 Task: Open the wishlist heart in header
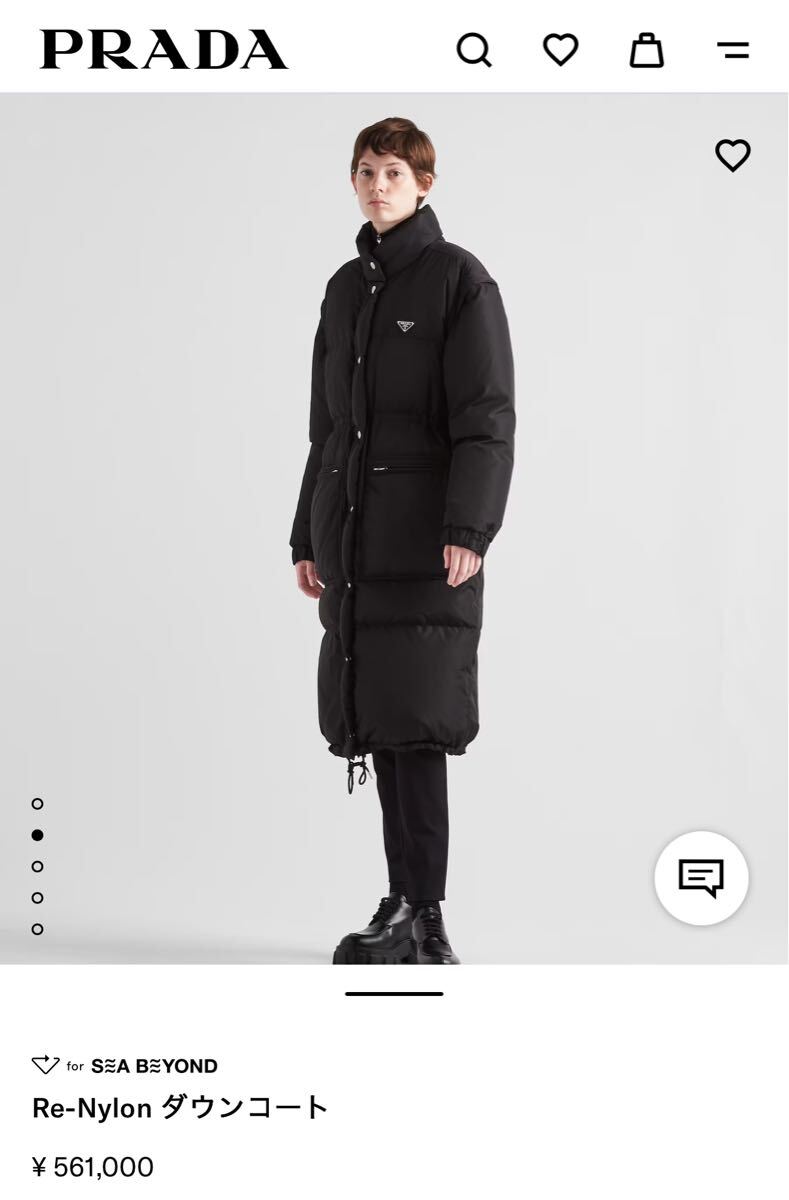[560, 49]
